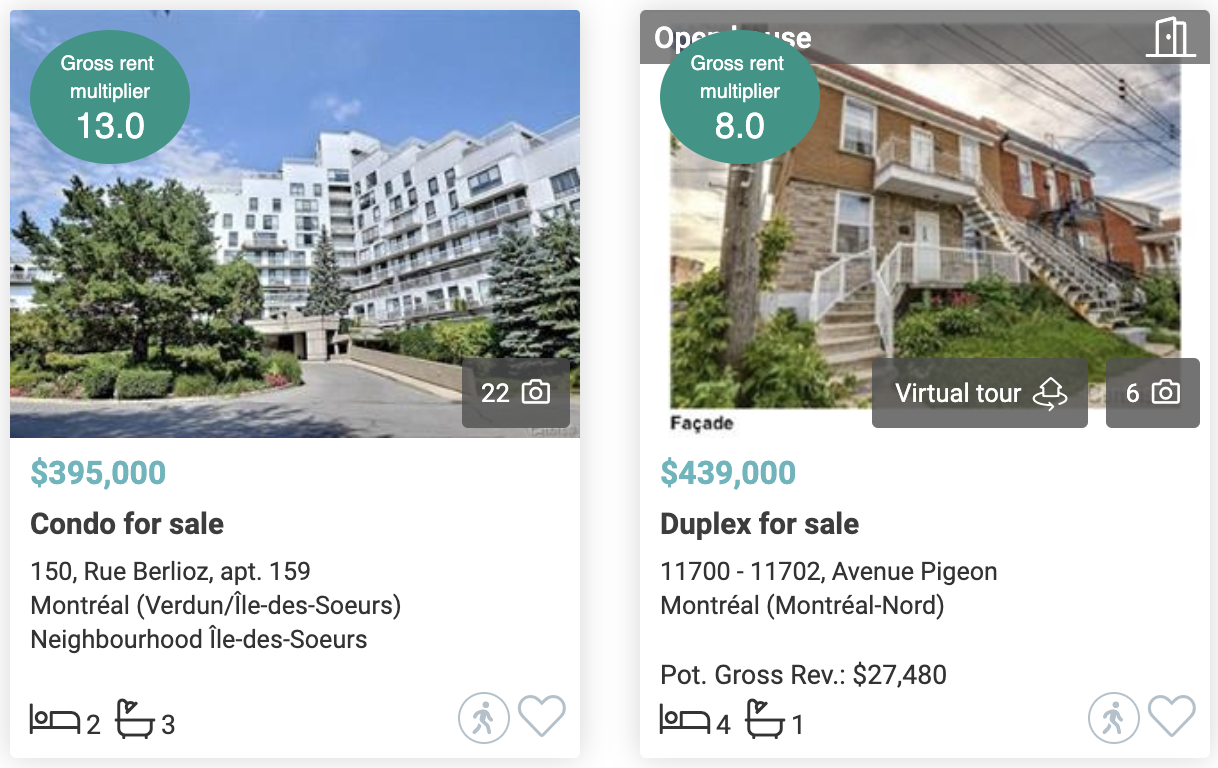Image resolution: width=1218 pixels, height=768 pixels.
Task: Save the Rue Berlioz condo to favourites
Action: coord(542,716)
